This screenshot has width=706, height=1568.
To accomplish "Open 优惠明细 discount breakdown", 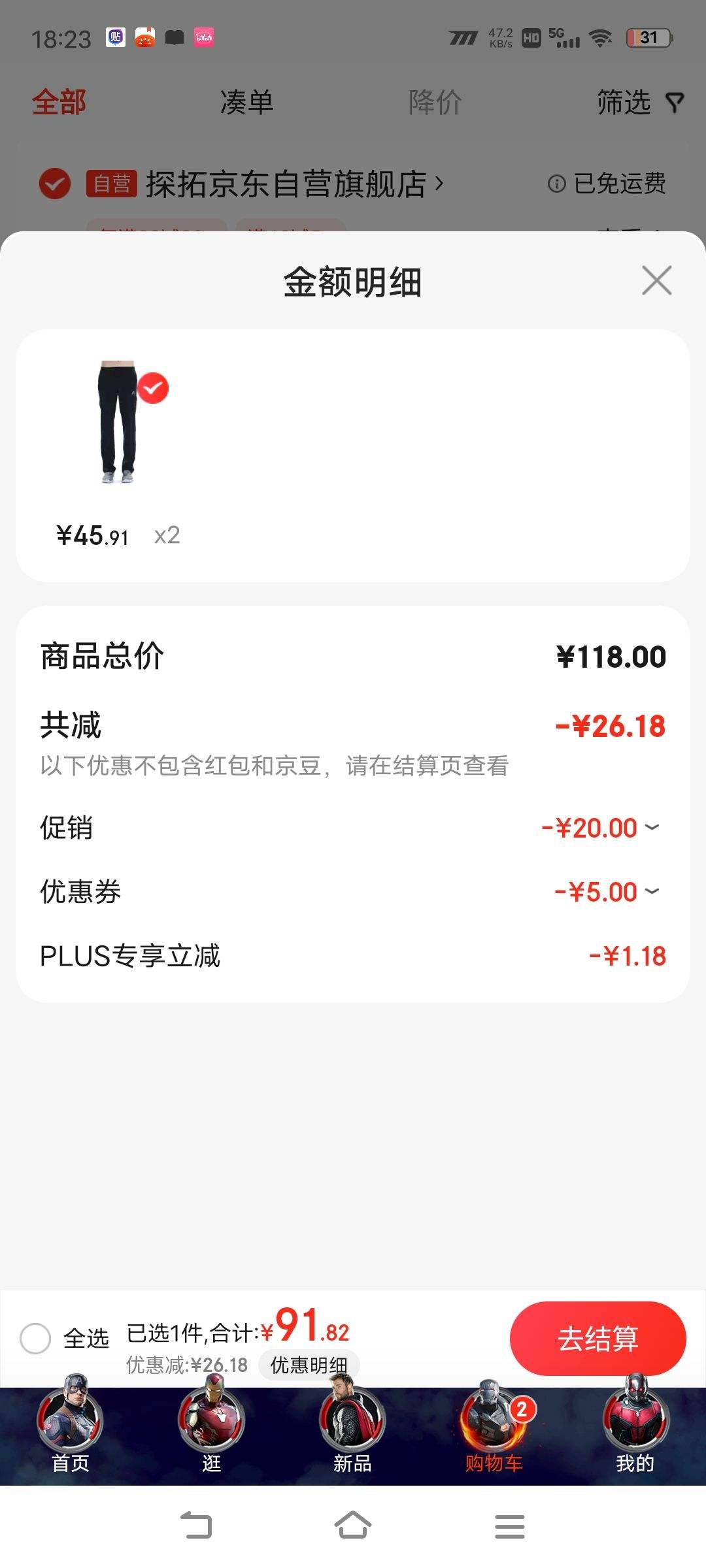I will pos(309,1365).
